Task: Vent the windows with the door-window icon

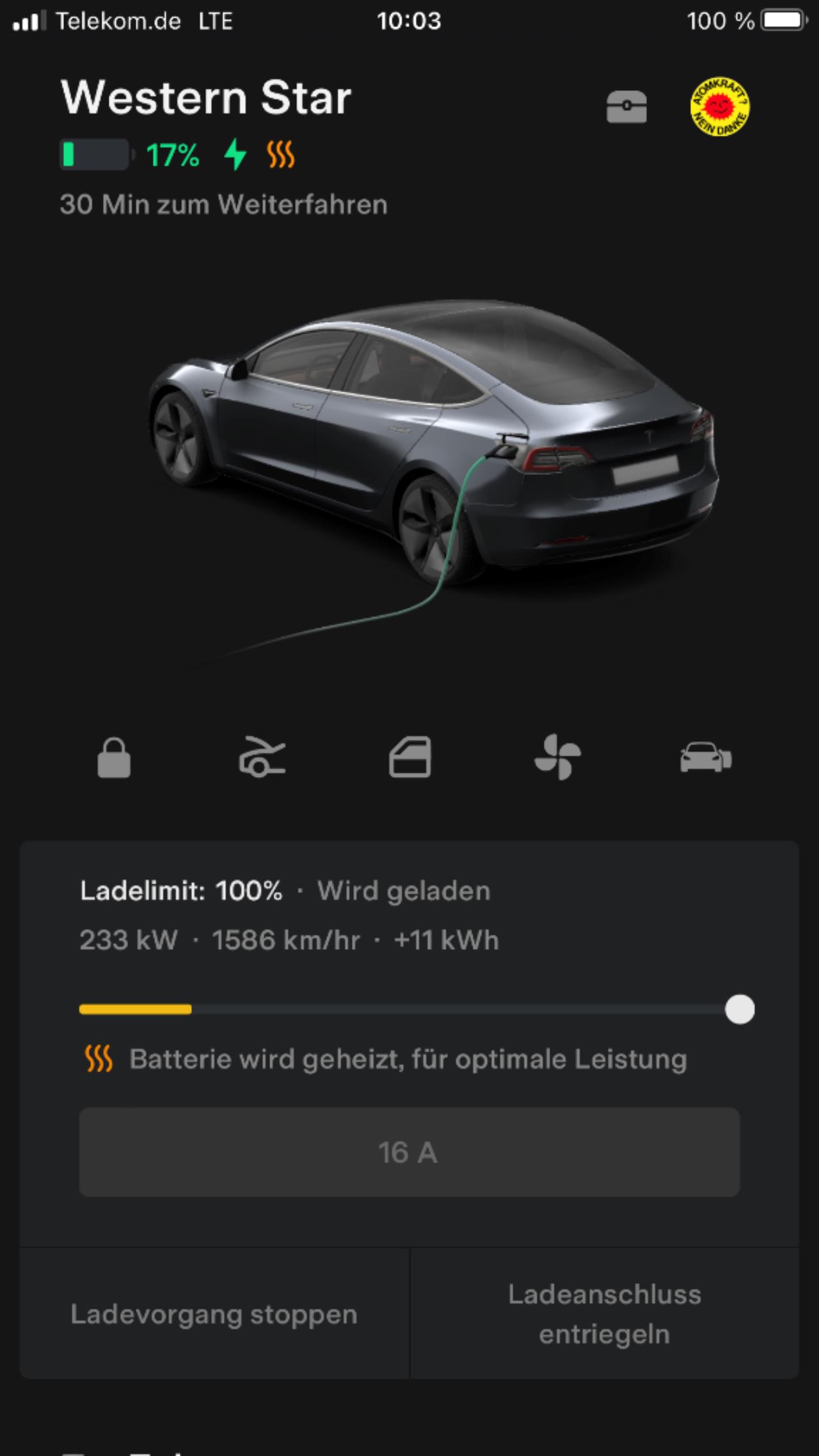Action: 410,757
